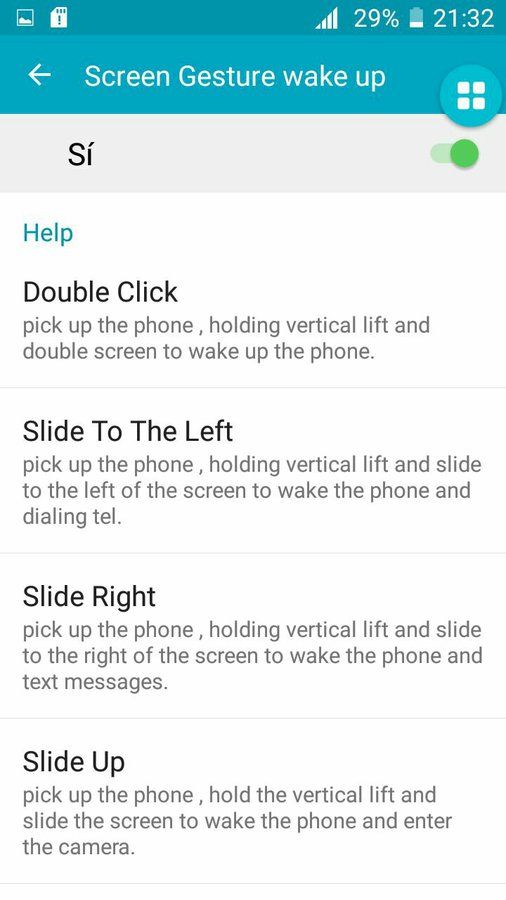Choose the Slide Up camera gesture
Screen dimensions: 506x900
tap(253, 801)
